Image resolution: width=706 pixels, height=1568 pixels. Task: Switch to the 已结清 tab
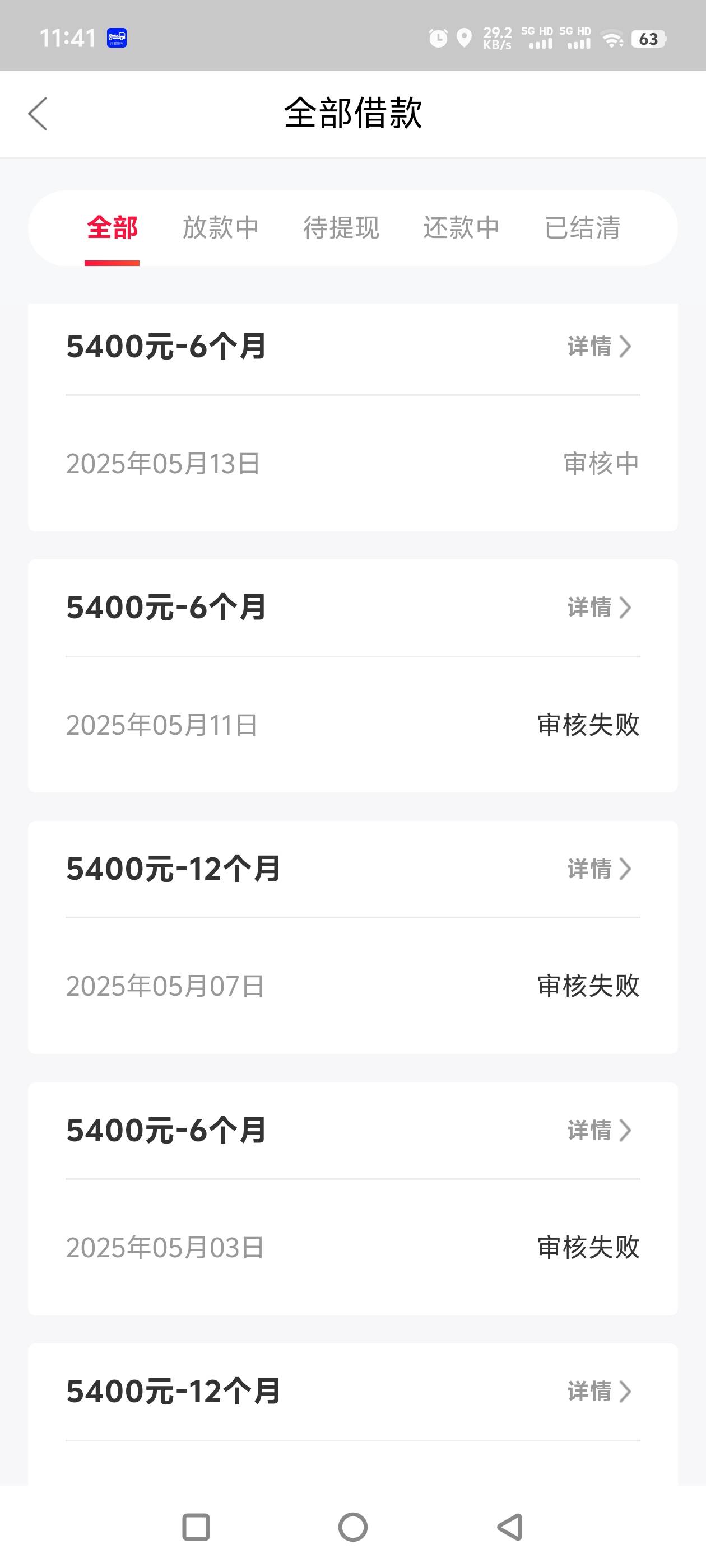pyautogui.click(x=582, y=228)
